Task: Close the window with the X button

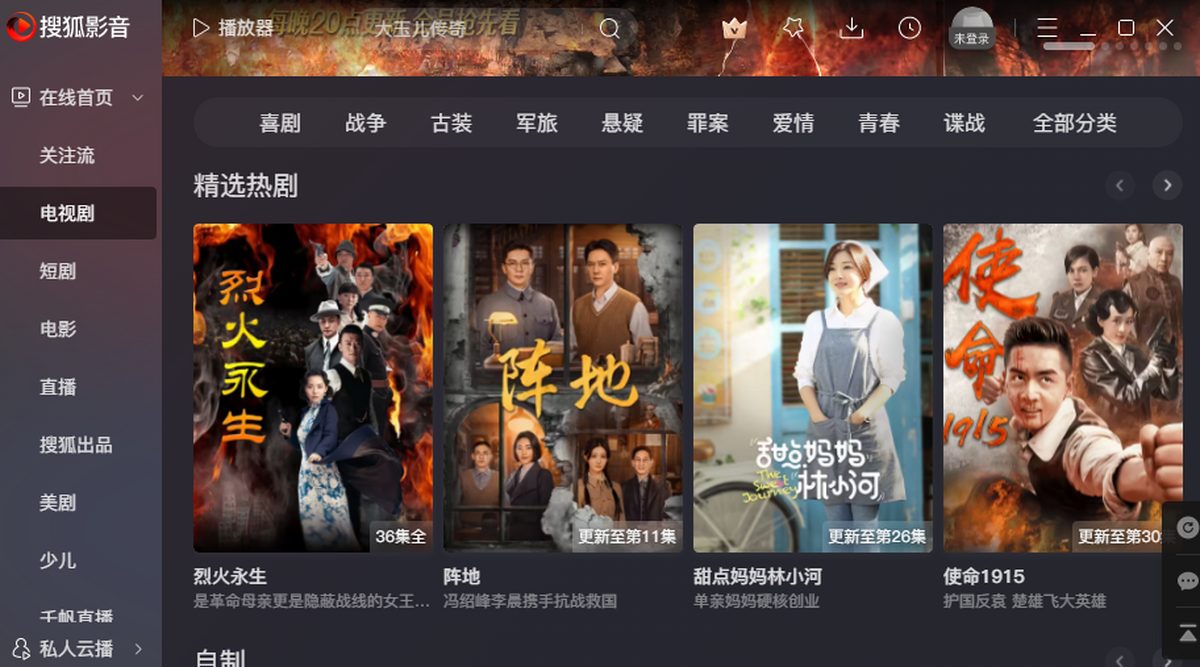Action: 1165,28
